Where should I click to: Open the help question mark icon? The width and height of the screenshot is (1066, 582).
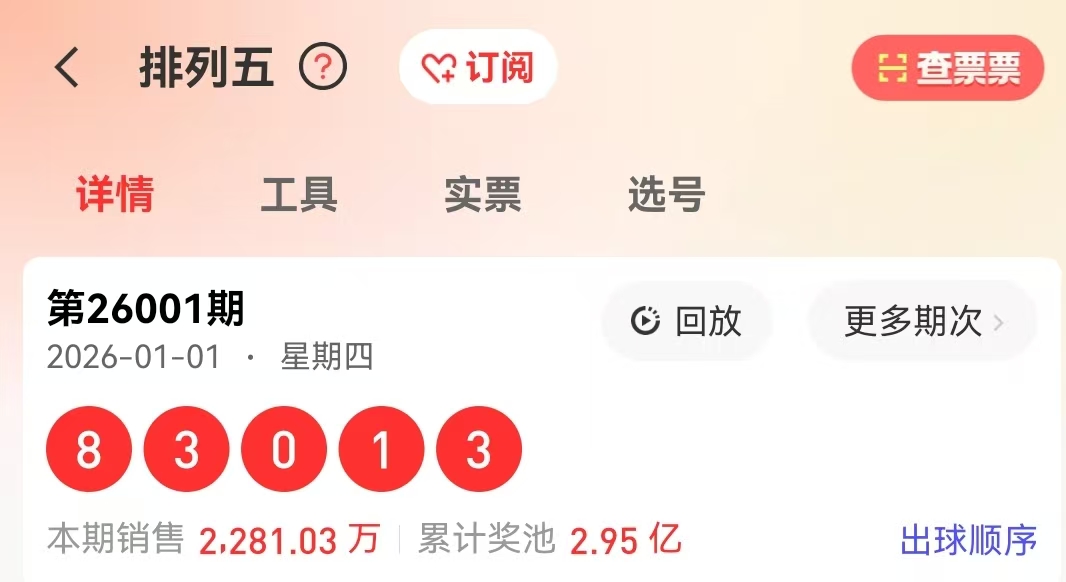[323, 68]
